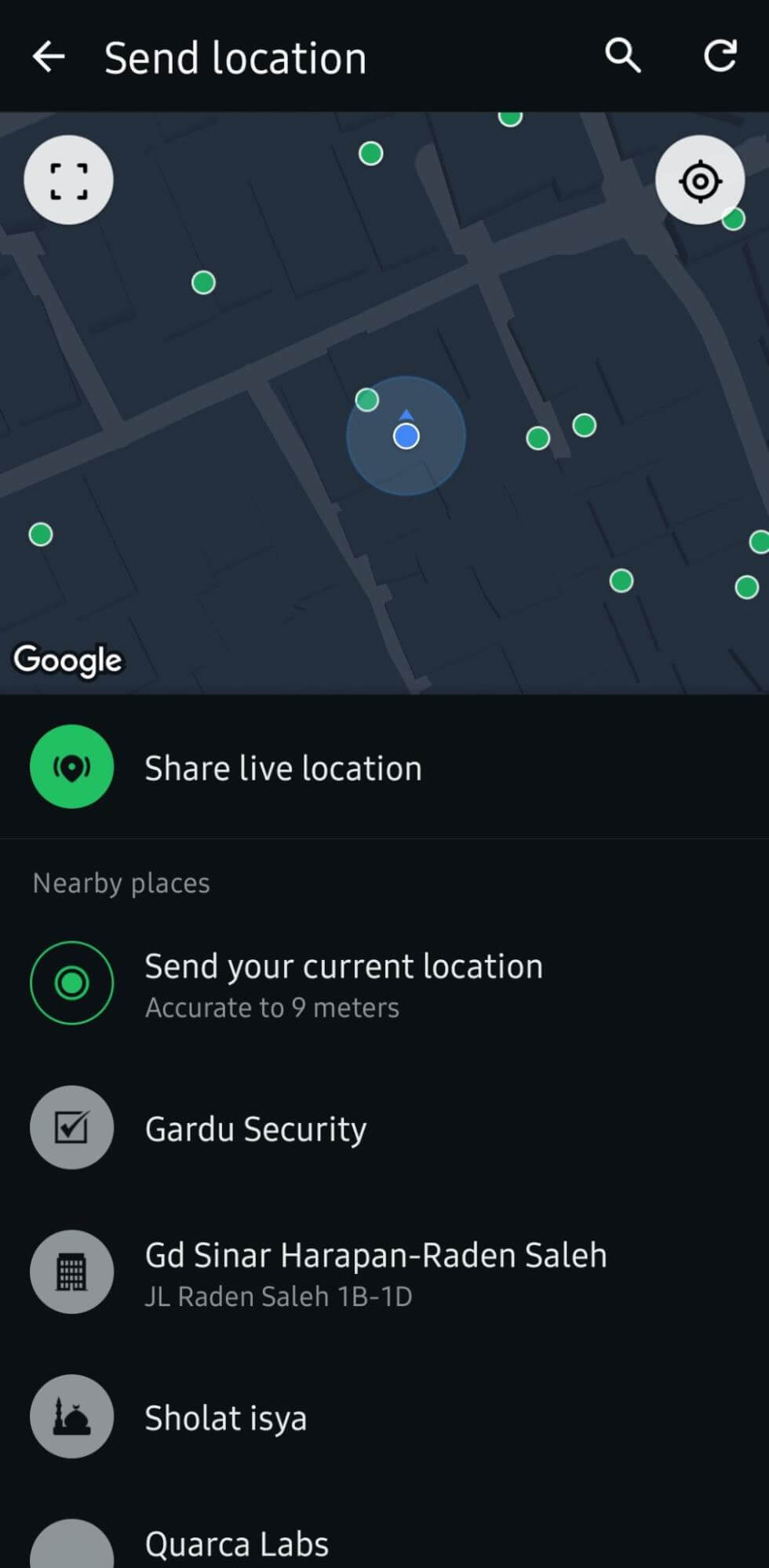Open the search icon in the app bar
769x1568 pixels.
click(x=622, y=56)
